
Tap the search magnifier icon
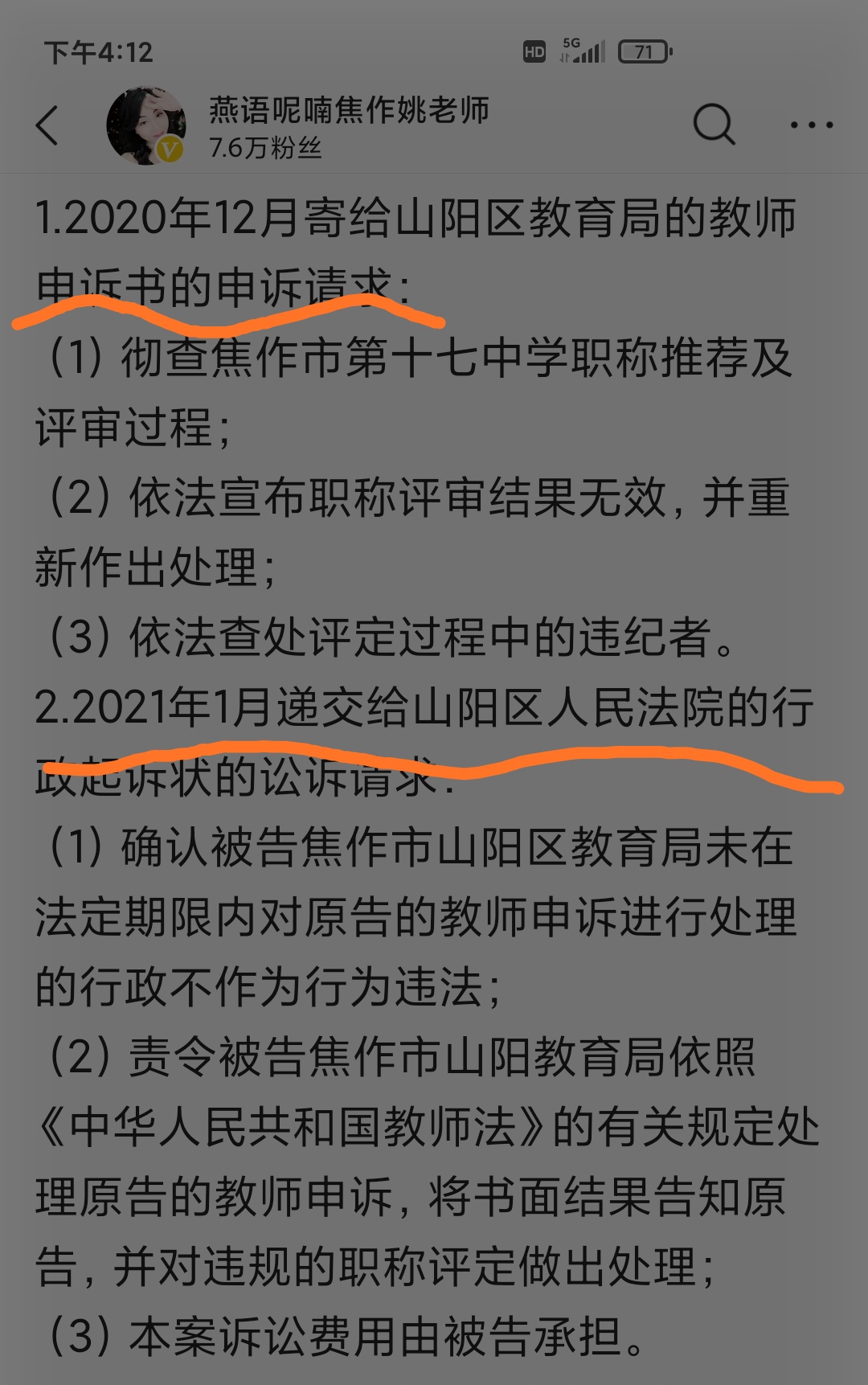714,125
